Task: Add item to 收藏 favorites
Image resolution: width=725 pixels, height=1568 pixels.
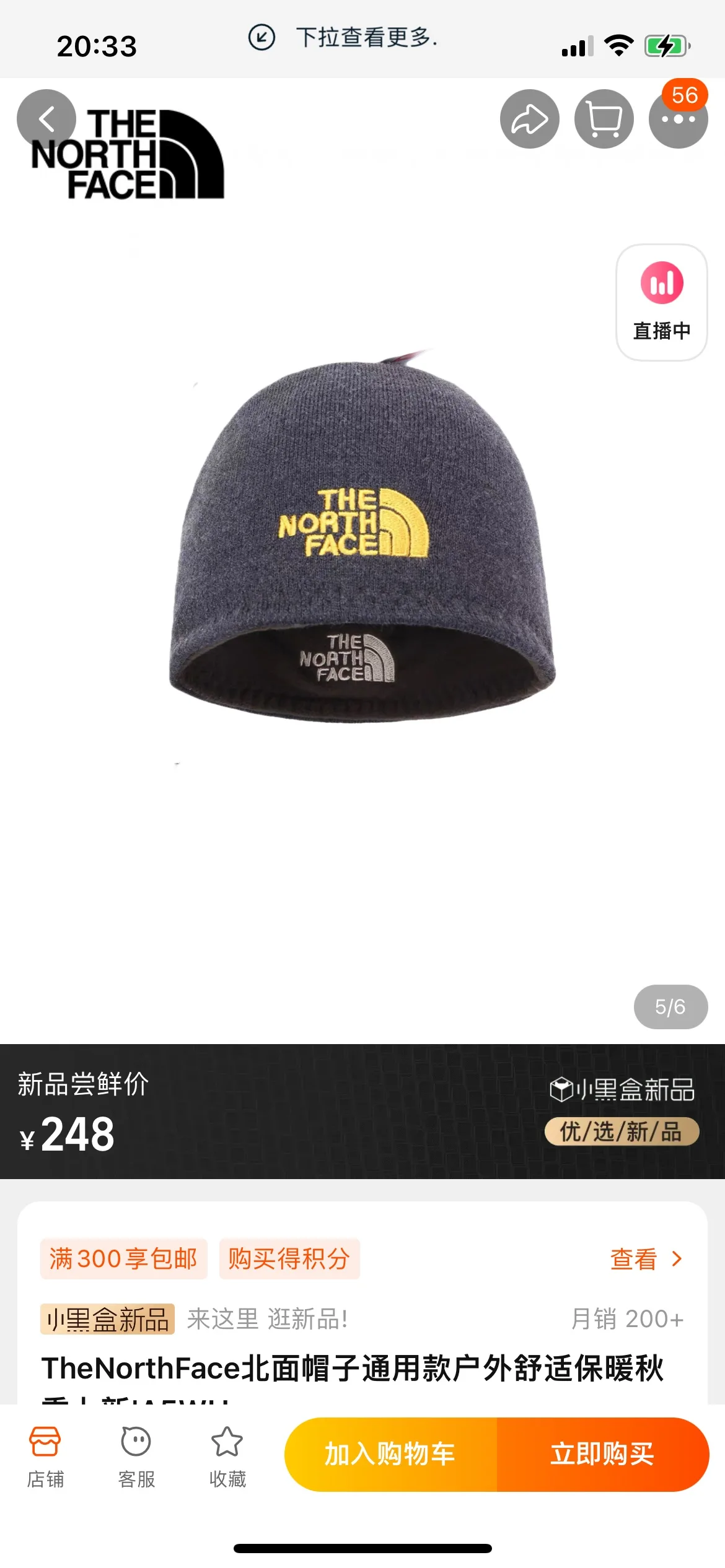Action: click(227, 1456)
